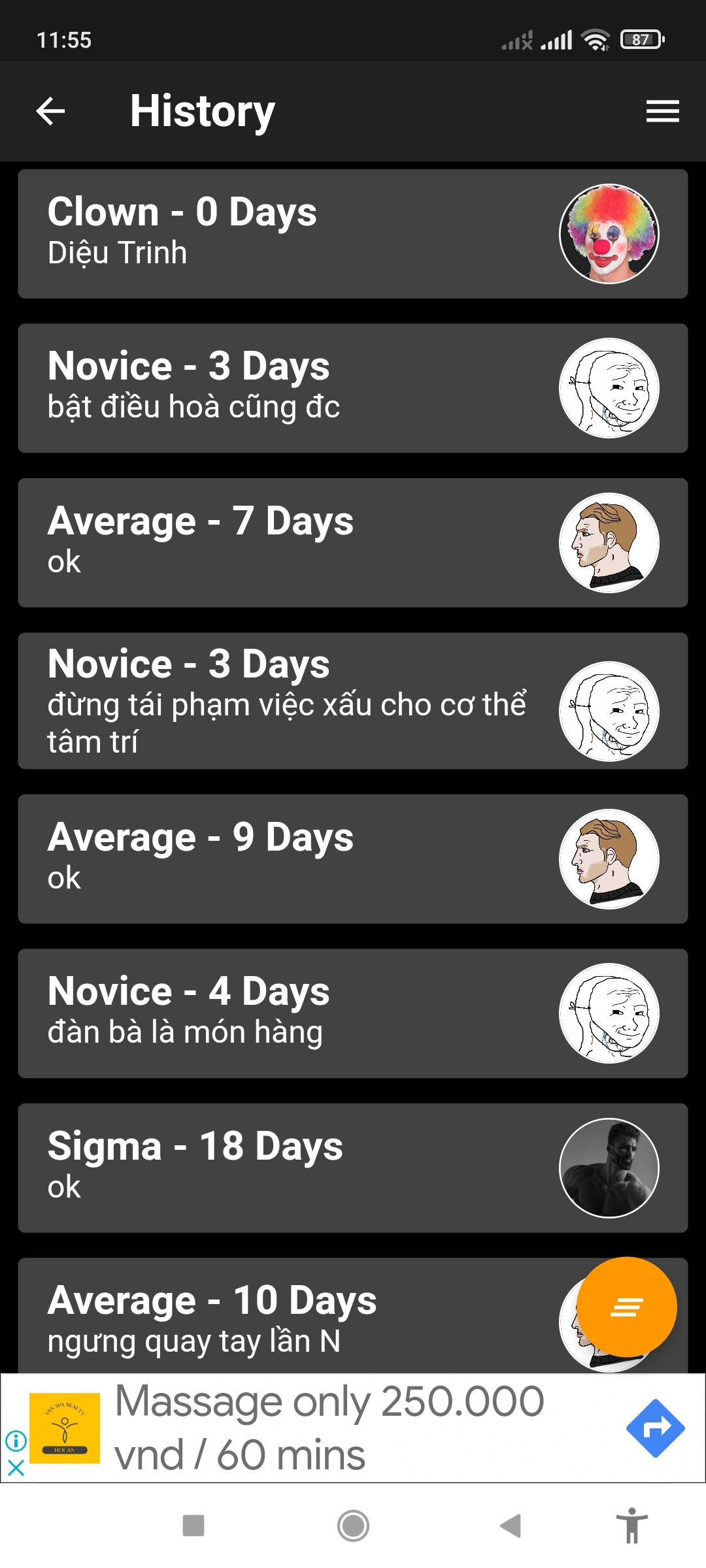Go to the home screen
706x1568 pixels.
click(353, 1526)
